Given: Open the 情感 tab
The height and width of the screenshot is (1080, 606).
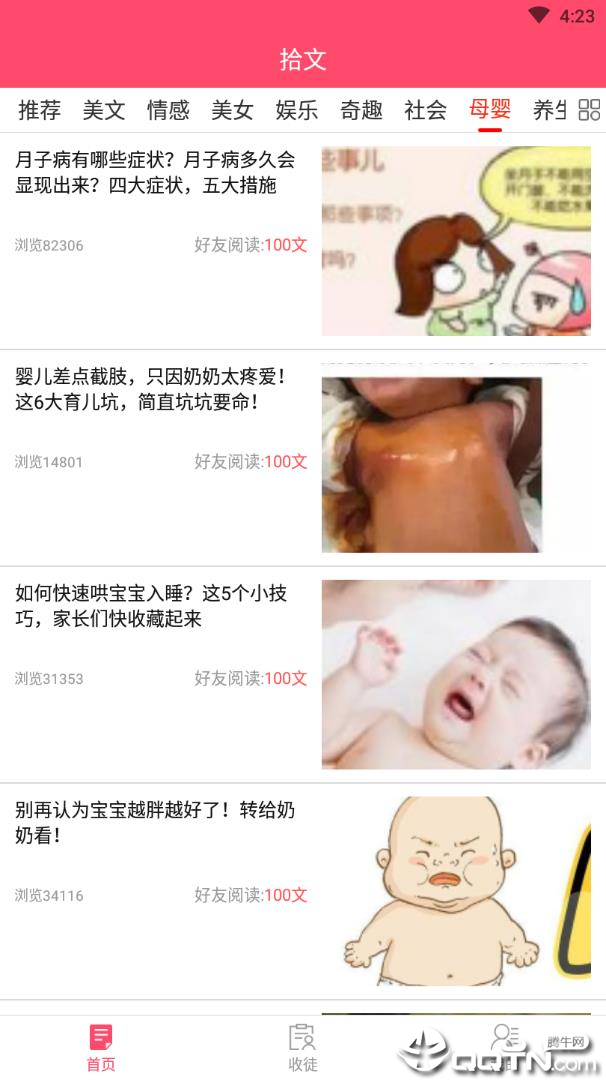Looking at the screenshot, I should point(168,110).
